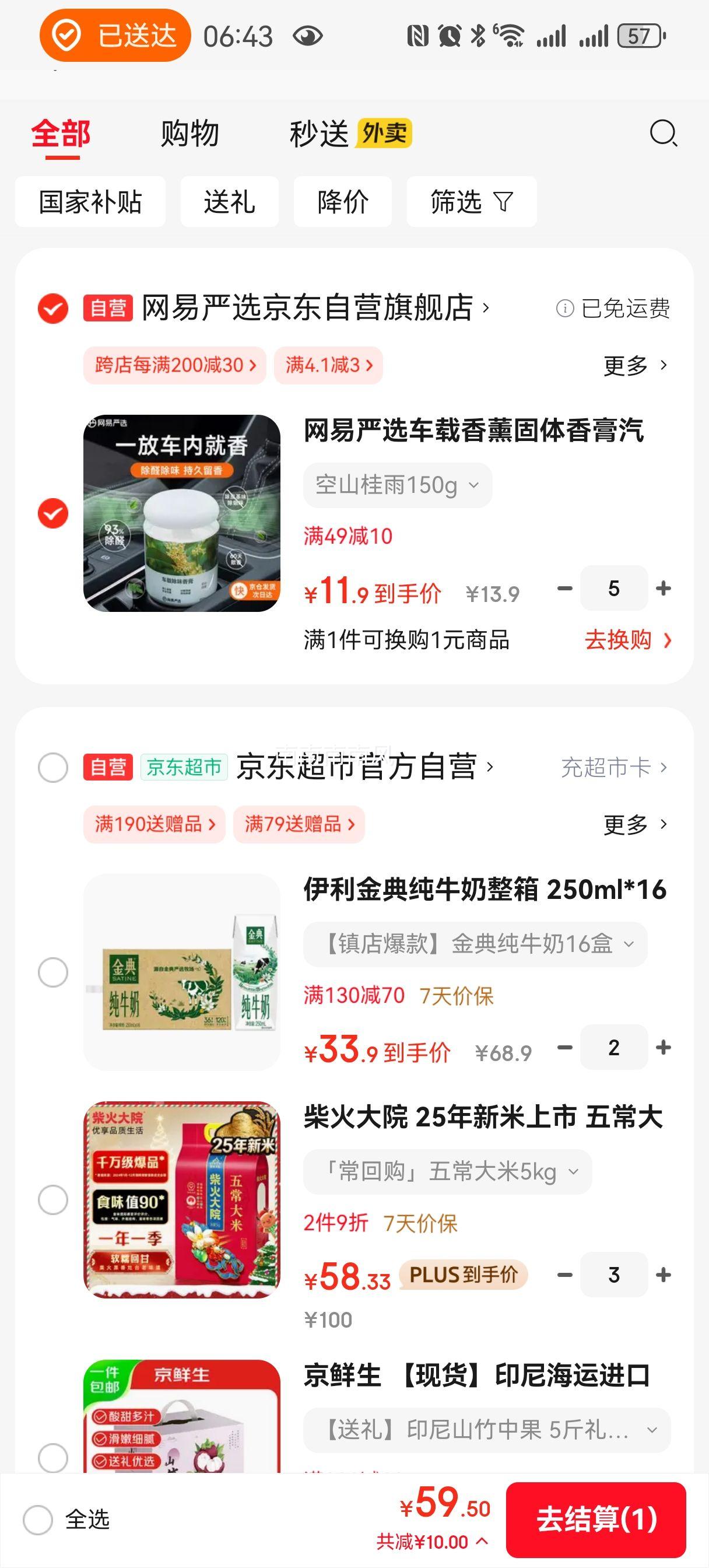Tap the filter funnel icon beside 筛选
The image size is (709, 1568).
pyautogui.click(x=505, y=201)
